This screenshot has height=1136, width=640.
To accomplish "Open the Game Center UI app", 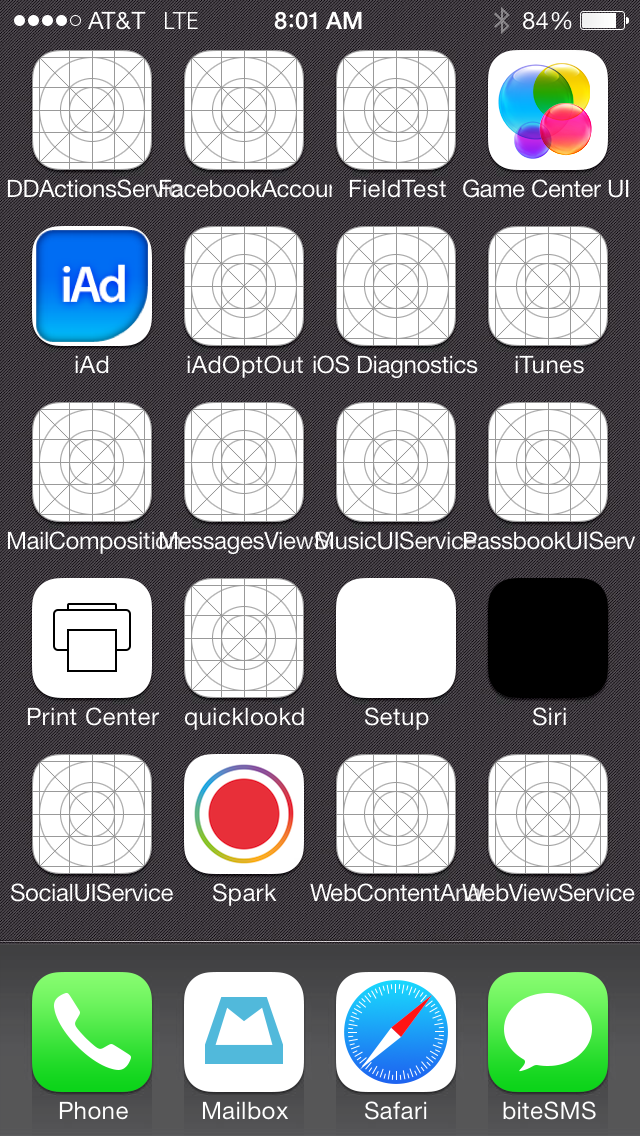I will (548, 110).
